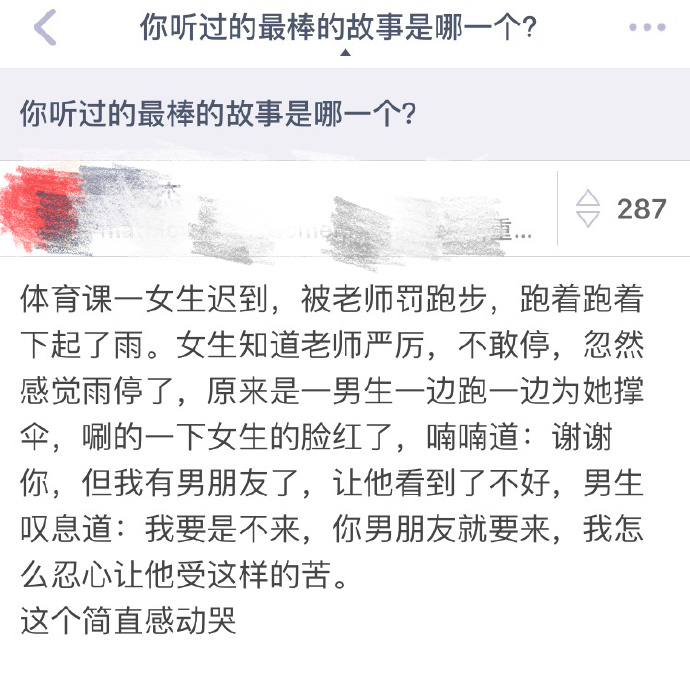Open the three-dot overflow menu

[647, 28]
